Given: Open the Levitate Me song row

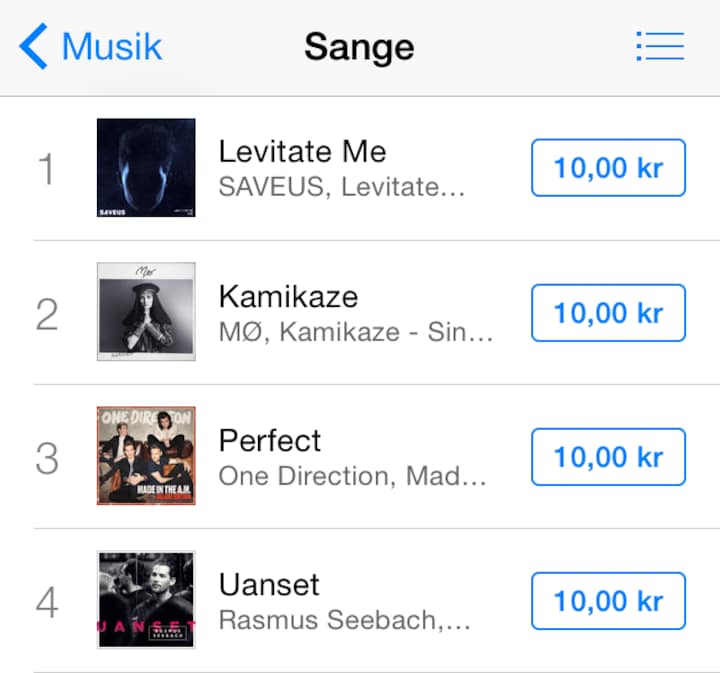Looking at the screenshot, I should tap(340, 168).
